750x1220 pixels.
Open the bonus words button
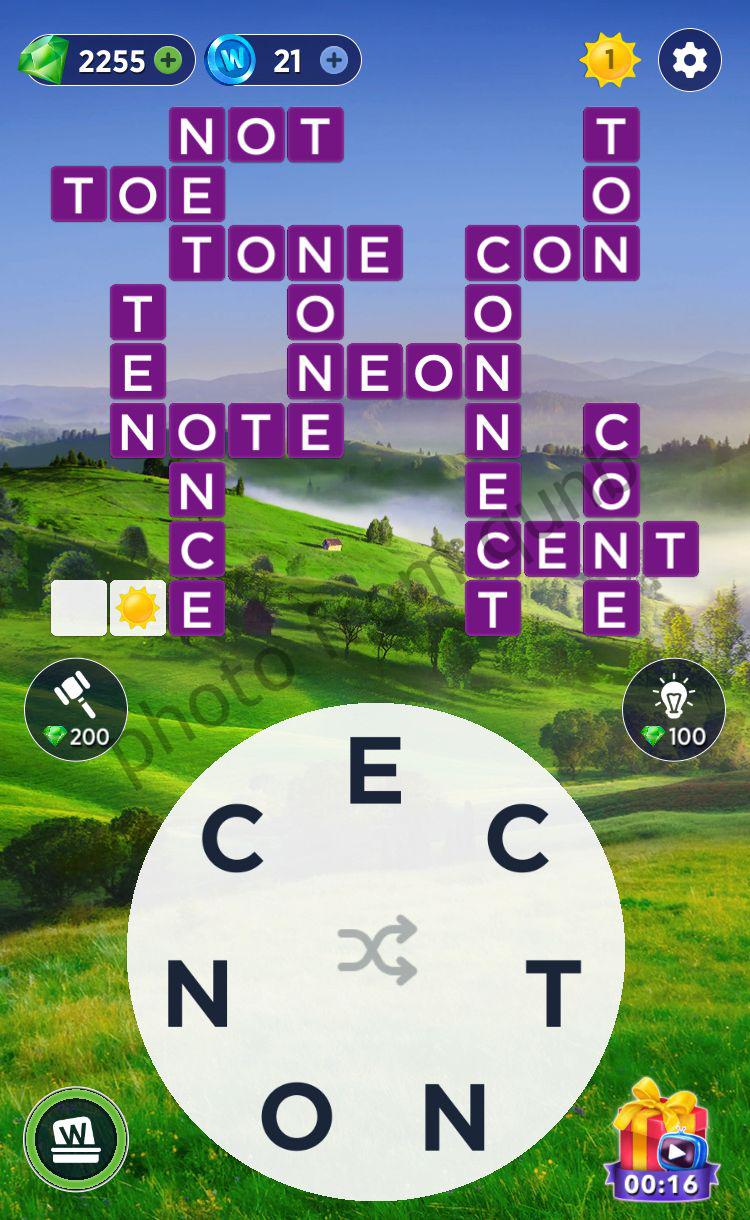(76, 1139)
